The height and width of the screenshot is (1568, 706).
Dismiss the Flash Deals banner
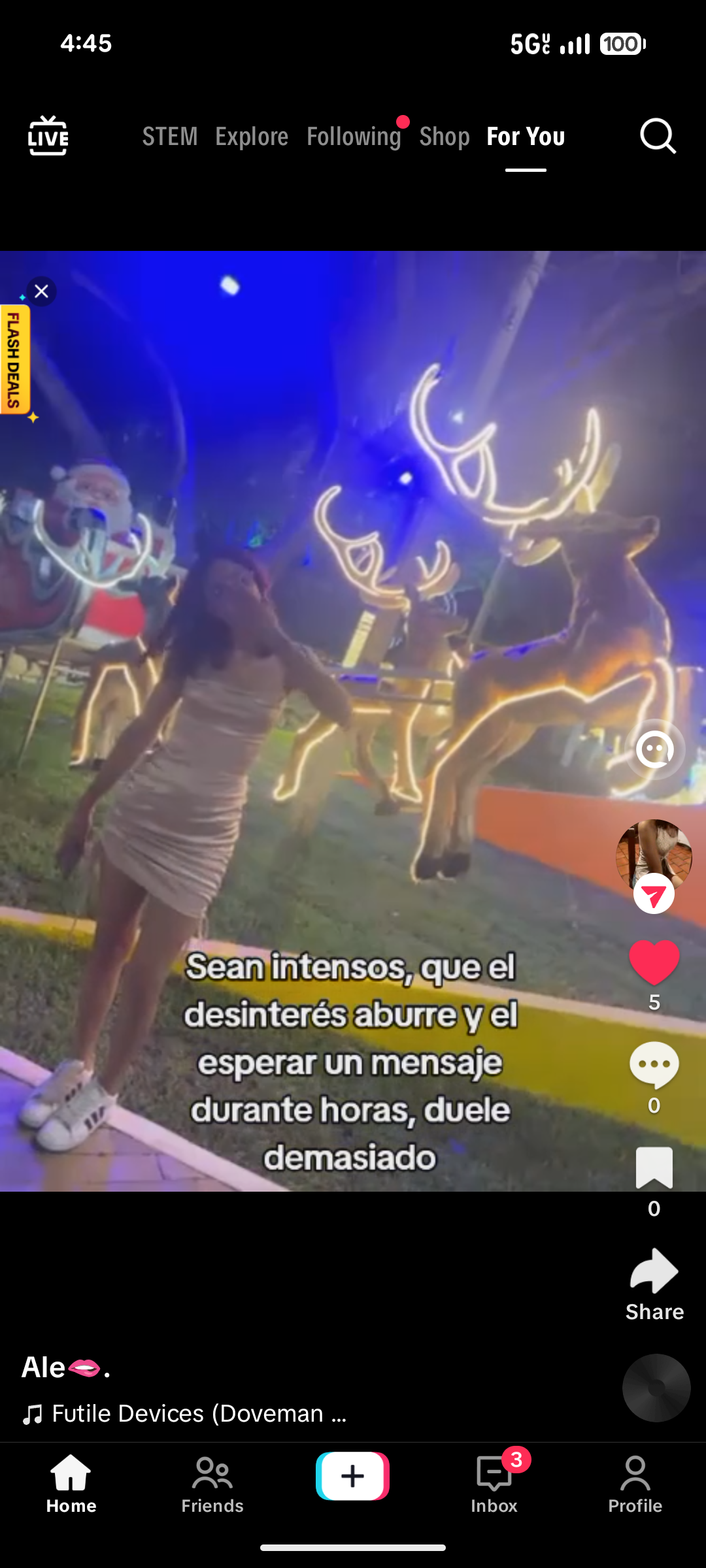point(41,291)
